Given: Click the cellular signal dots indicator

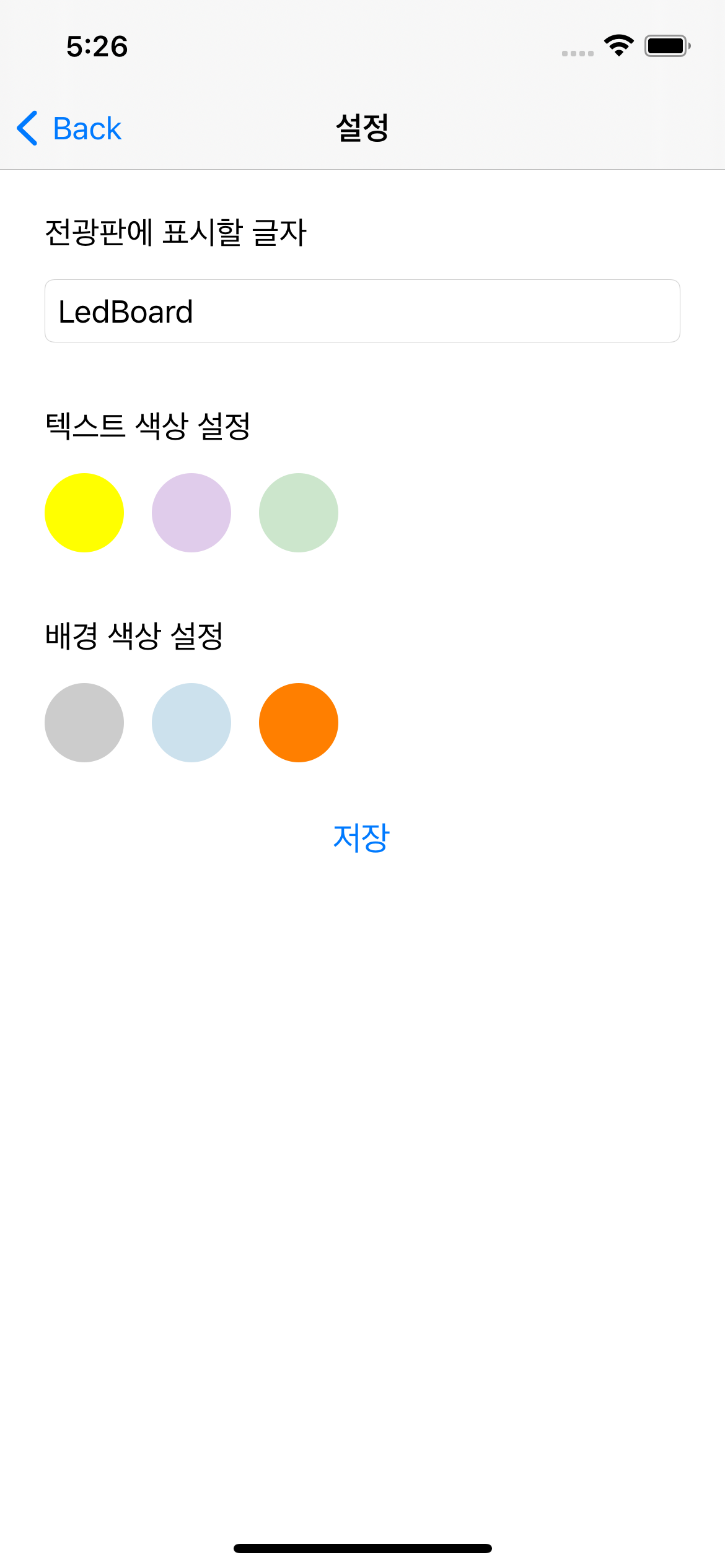Looking at the screenshot, I should (576, 53).
